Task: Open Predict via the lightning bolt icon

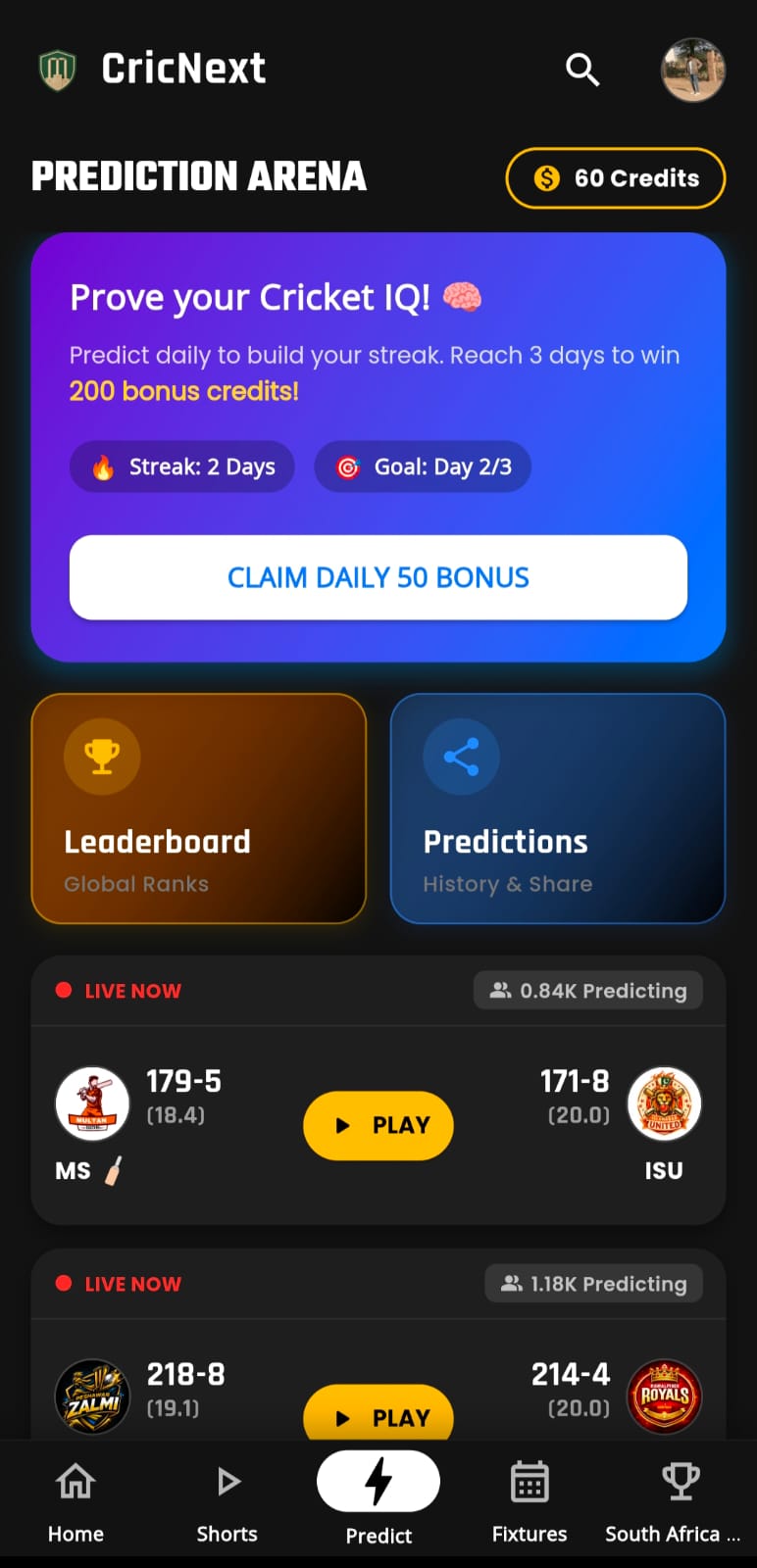Action: 378,1481
